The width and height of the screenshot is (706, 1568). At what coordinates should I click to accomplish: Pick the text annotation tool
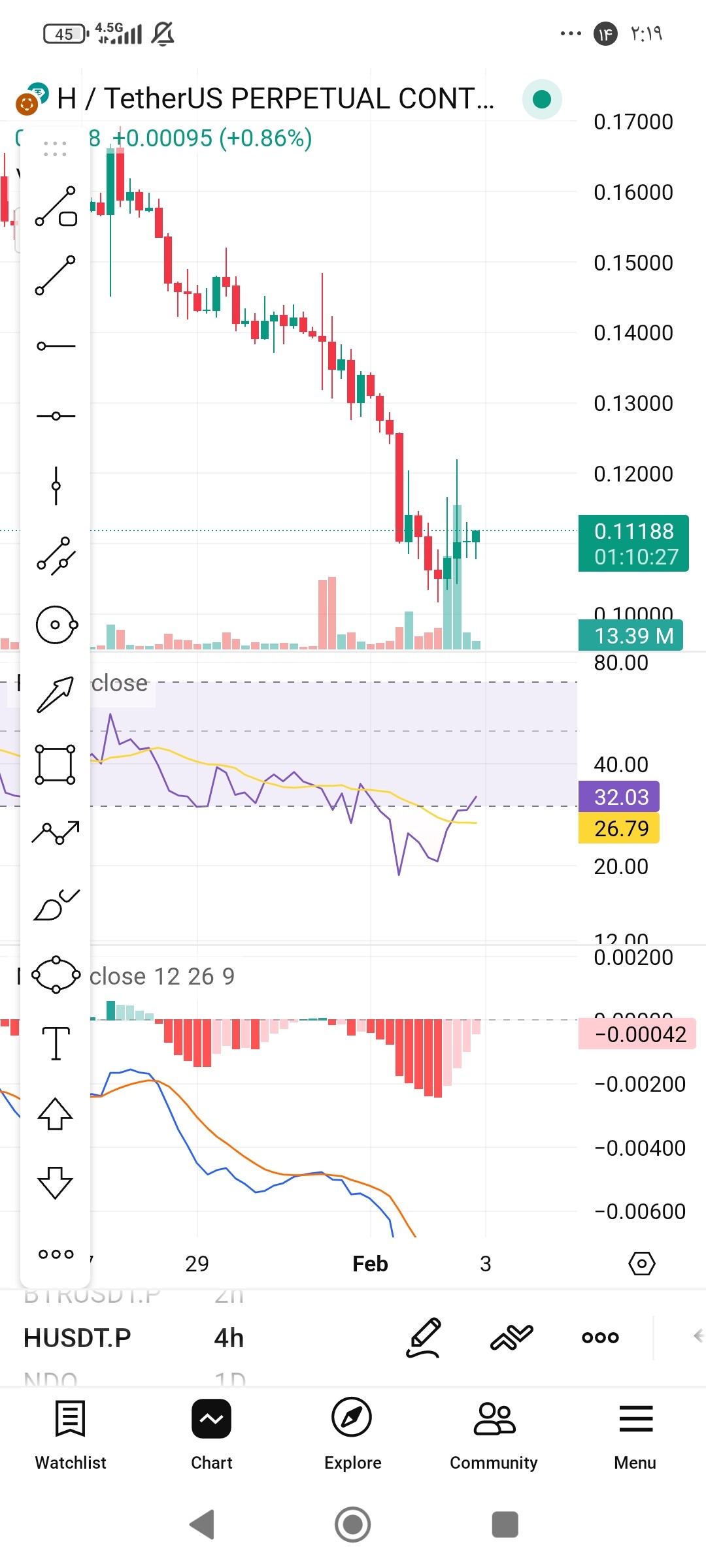coord(56,1043)
